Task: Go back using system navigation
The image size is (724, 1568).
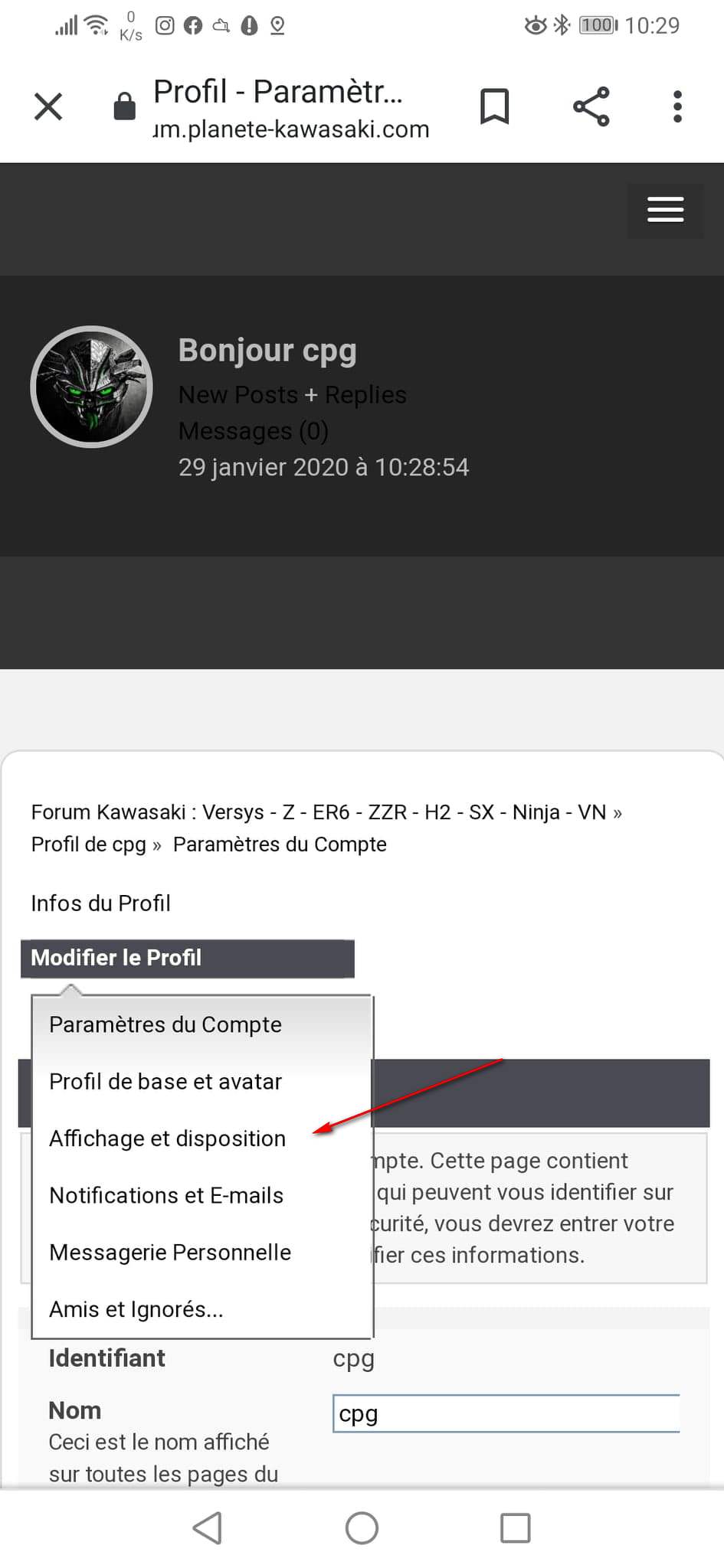Action: click(x=208, y=1528)
